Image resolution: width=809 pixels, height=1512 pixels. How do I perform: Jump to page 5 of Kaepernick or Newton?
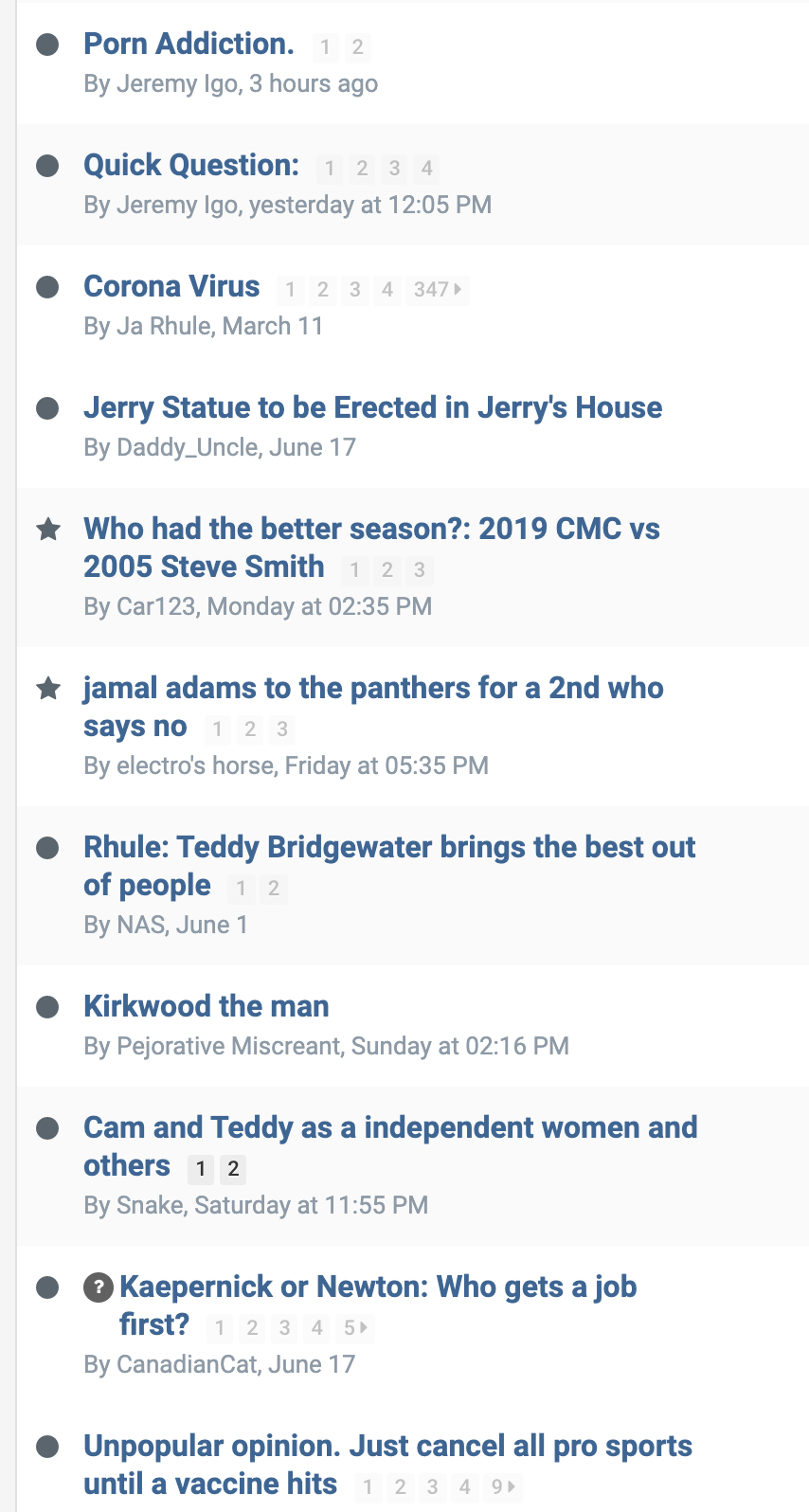[355, 1327]
